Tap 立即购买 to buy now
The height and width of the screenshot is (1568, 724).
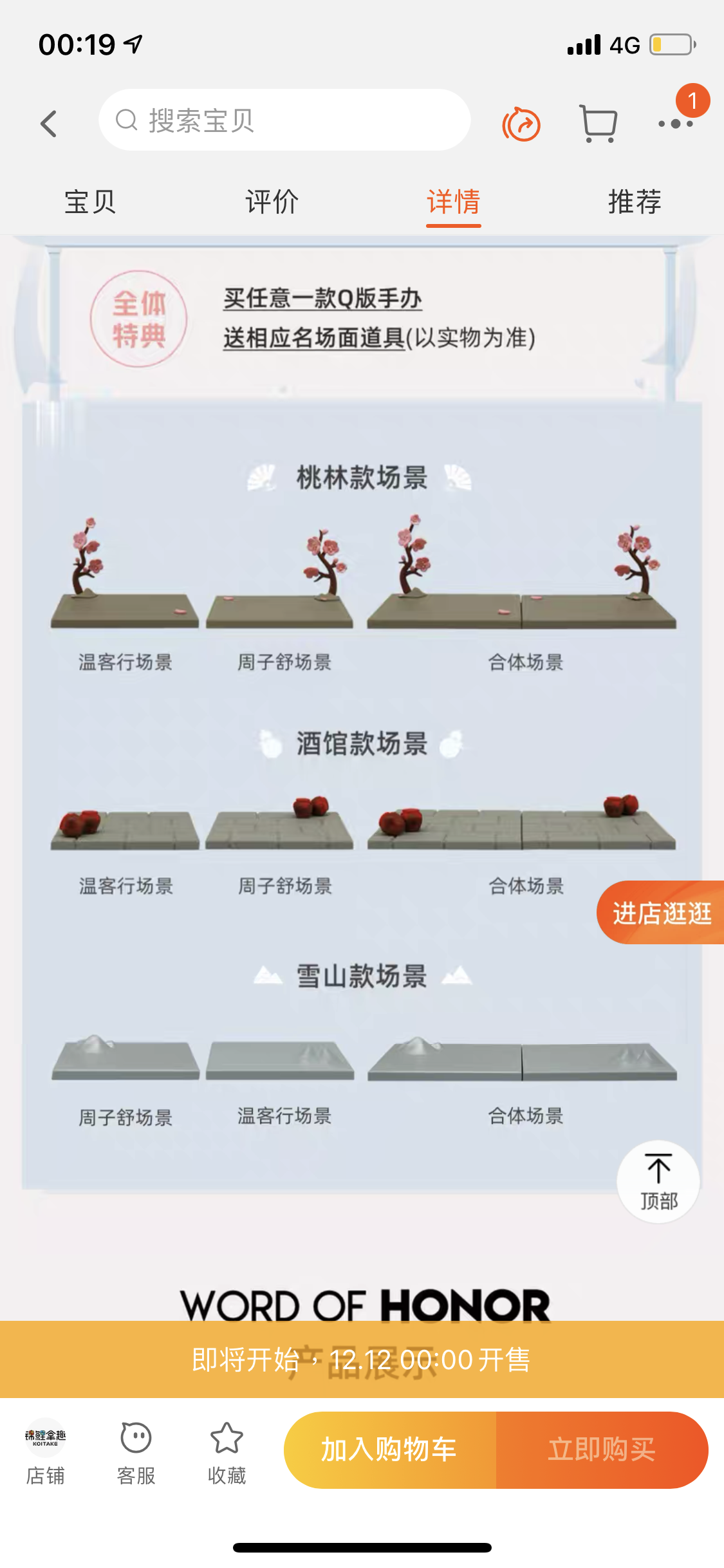click(x=602, y=1450)
